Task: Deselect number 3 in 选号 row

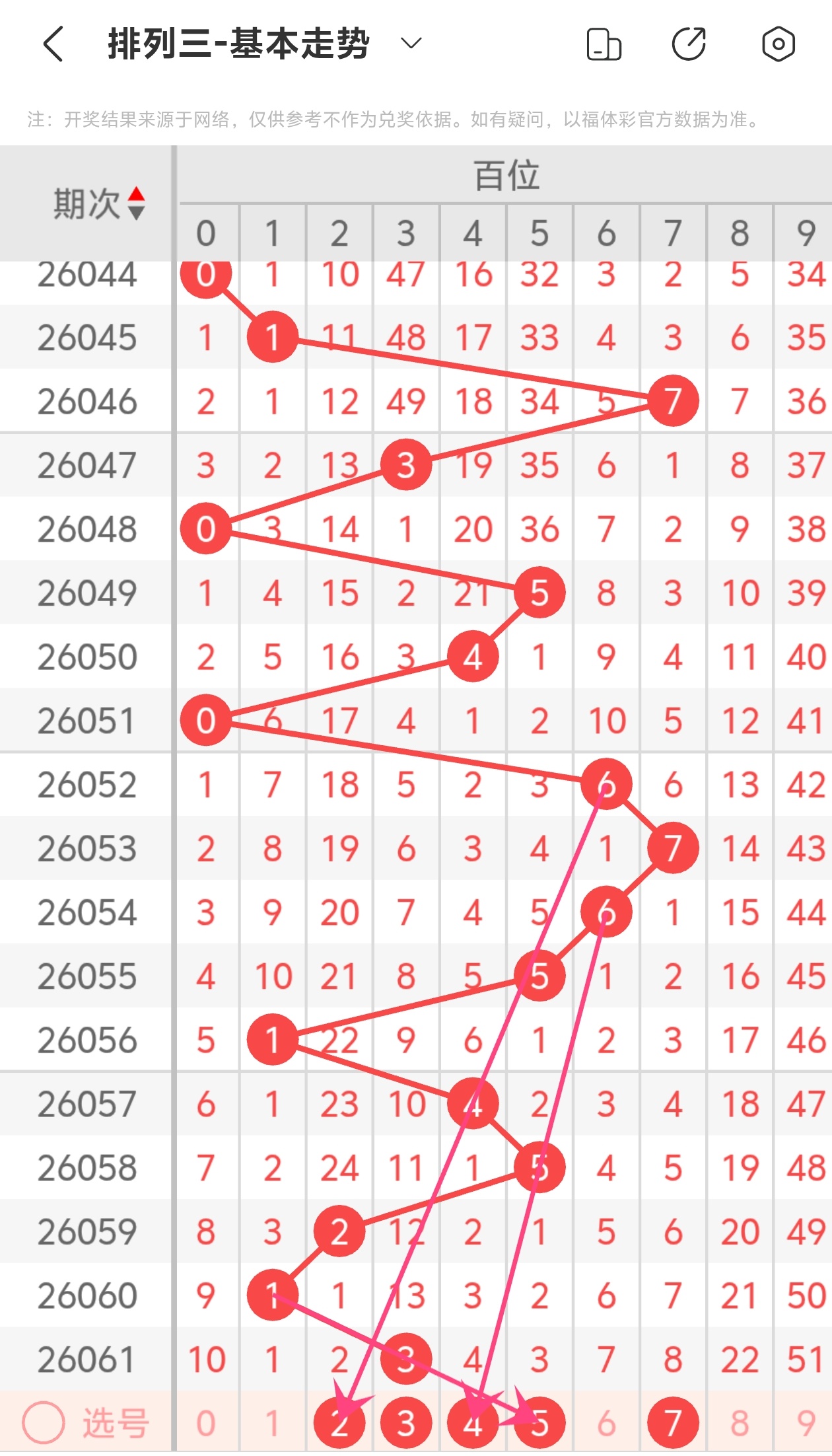Action: click(x=406, y=1423)
